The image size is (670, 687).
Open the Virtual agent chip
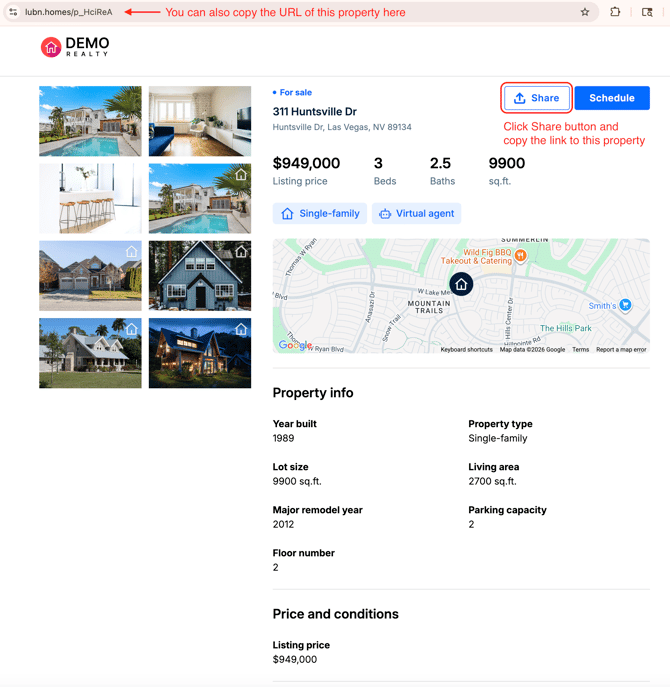416,213
